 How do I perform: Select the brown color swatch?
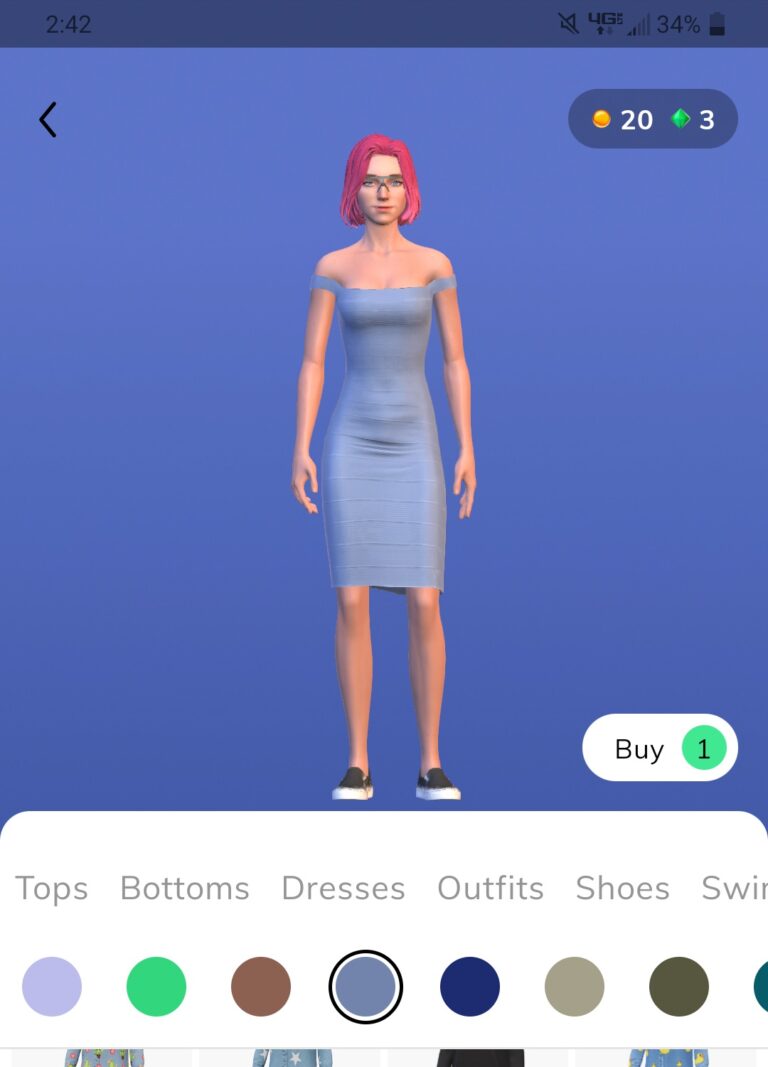261,986
